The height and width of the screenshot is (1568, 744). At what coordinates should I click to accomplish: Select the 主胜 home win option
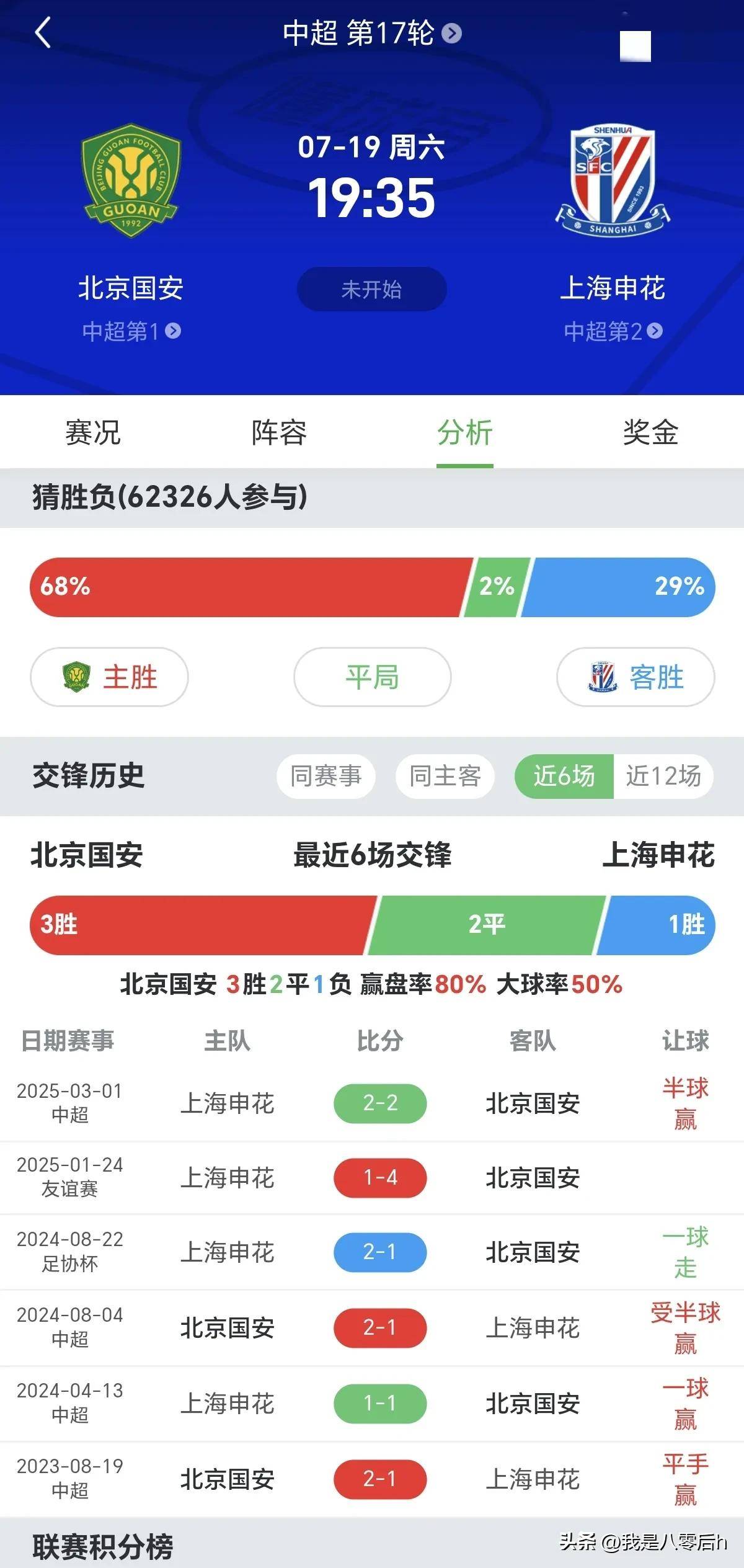tap(112, 678)
